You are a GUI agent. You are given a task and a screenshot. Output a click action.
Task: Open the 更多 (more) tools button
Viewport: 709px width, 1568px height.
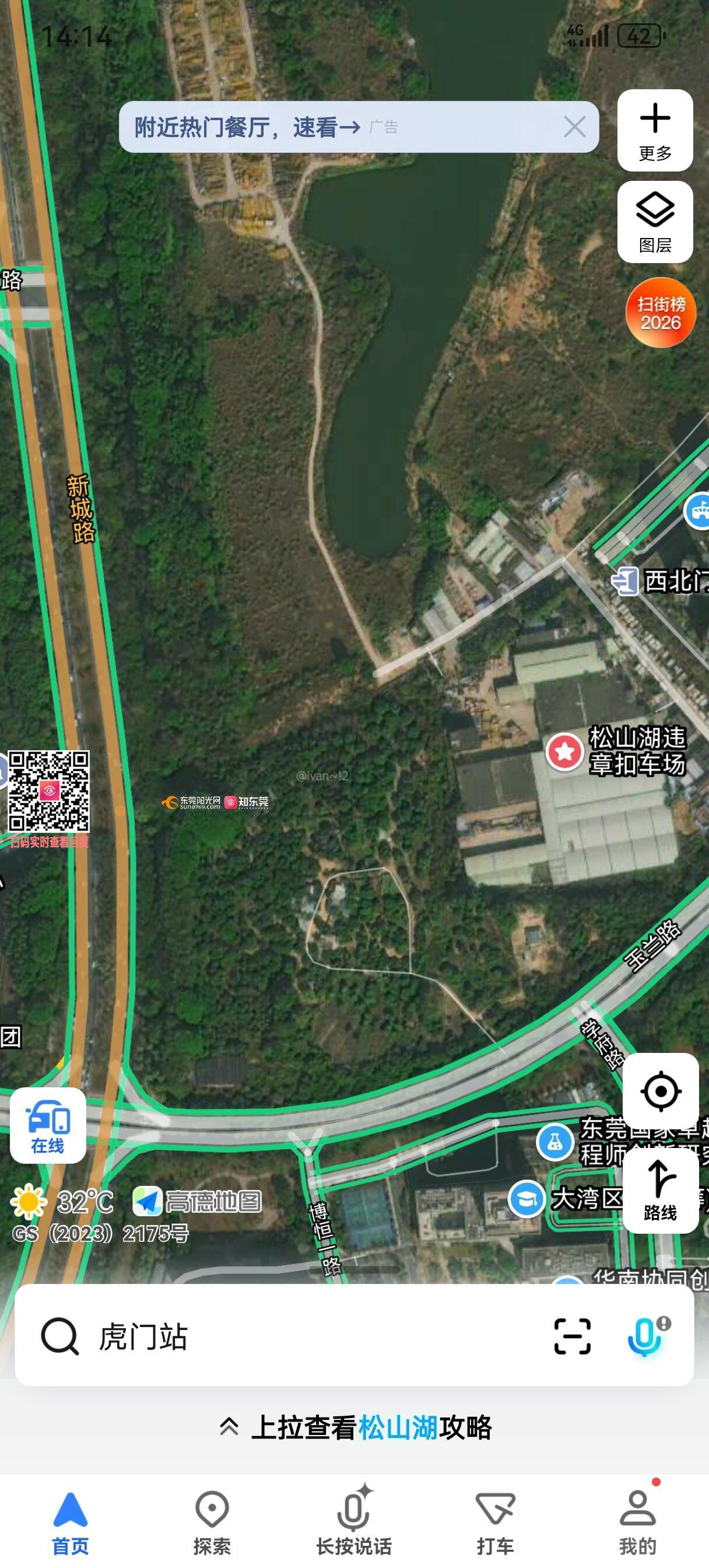tap(655, 130)
